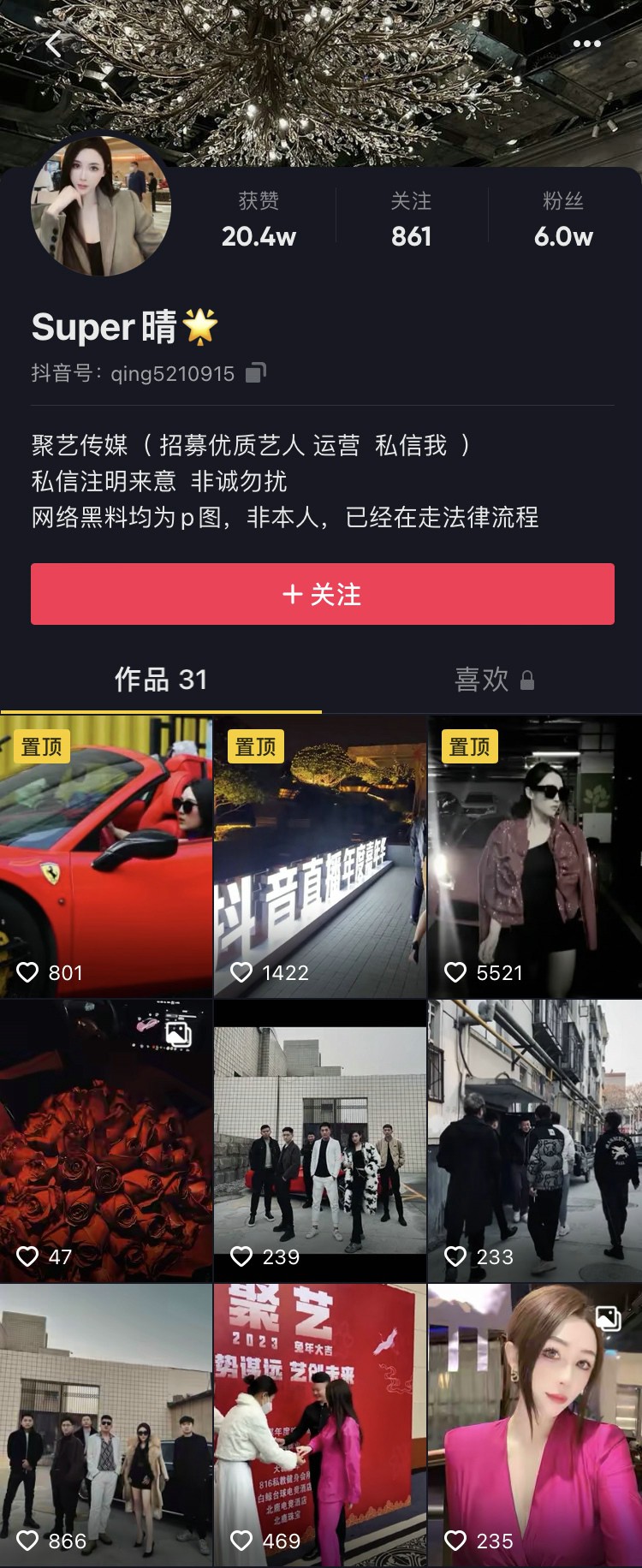Viewport: 642px width, 1568px height.
Task: Open the group video with 239 likes
Action: (x=320, y=1140)
